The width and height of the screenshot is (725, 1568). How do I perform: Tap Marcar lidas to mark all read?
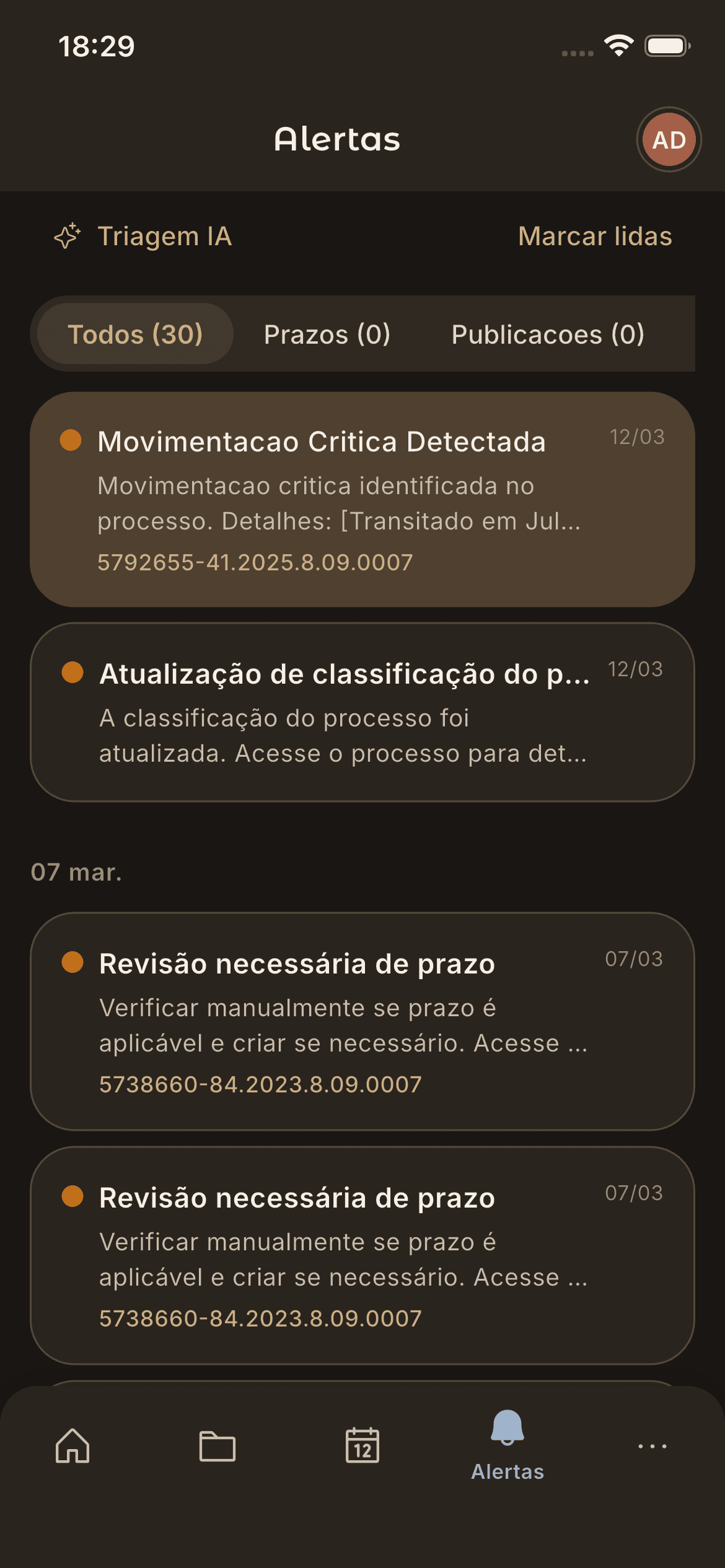[595, 237]
